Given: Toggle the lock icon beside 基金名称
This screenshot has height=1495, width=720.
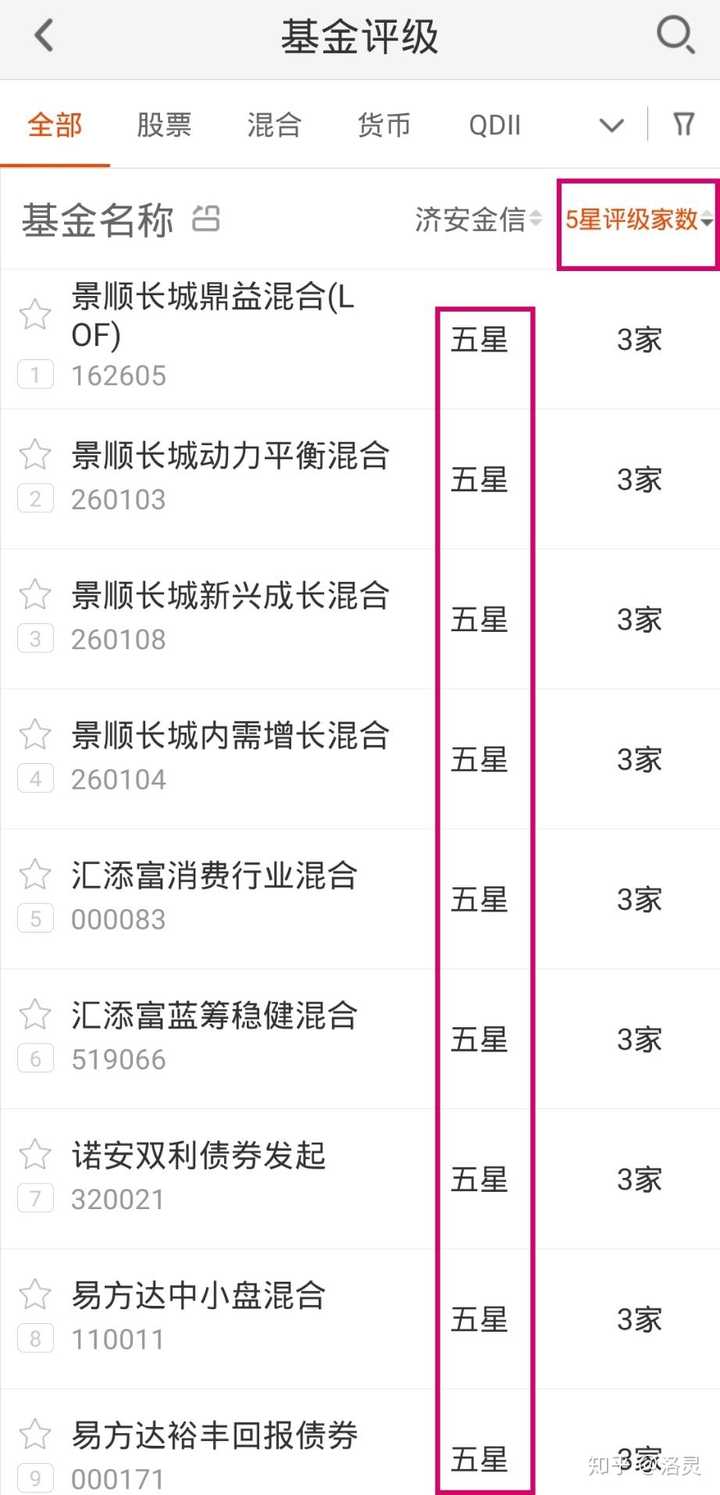Looking at the screenshot, I should [x=206, y=218].
